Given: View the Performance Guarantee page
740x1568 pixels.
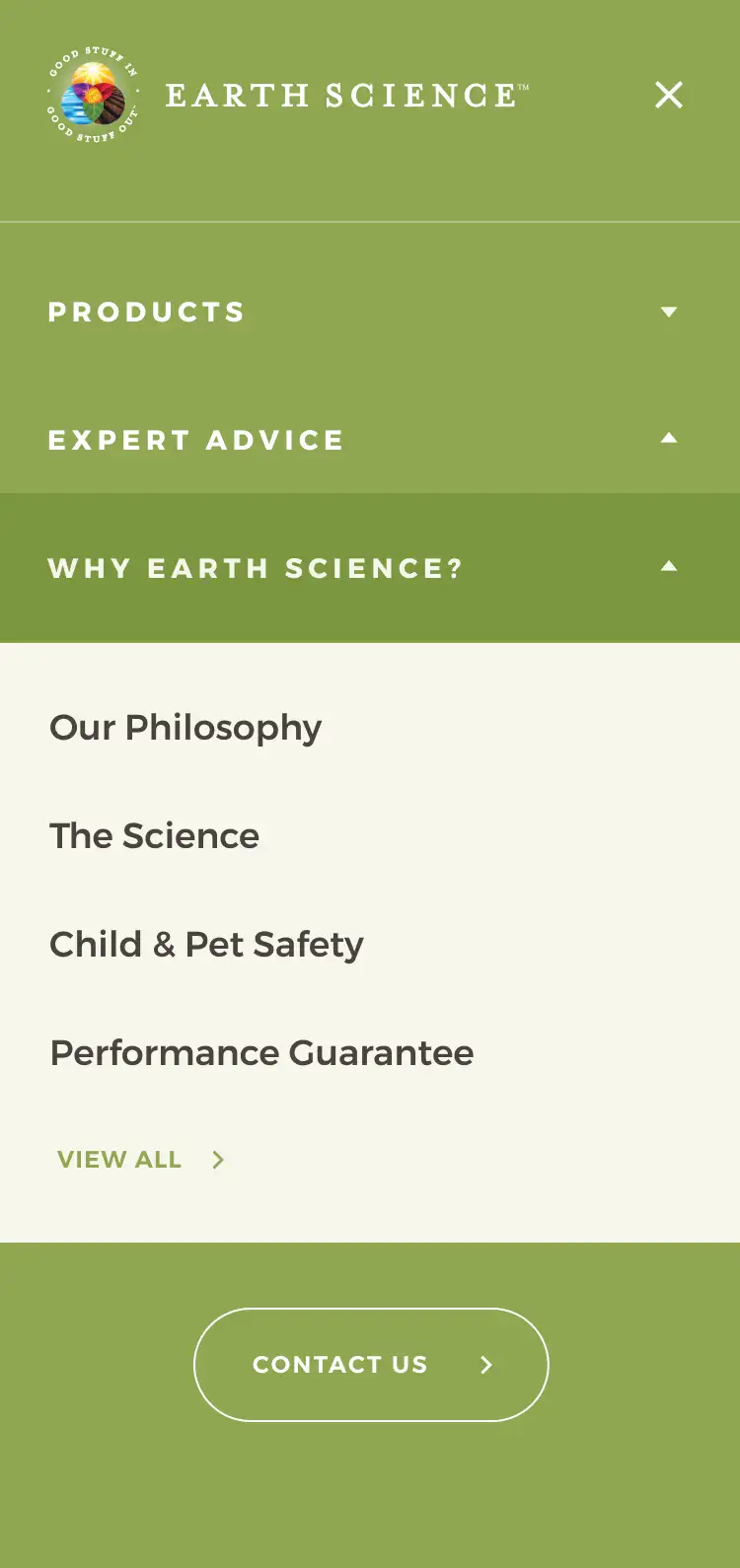Looking at the screenshot, I should click(262, 1053).
